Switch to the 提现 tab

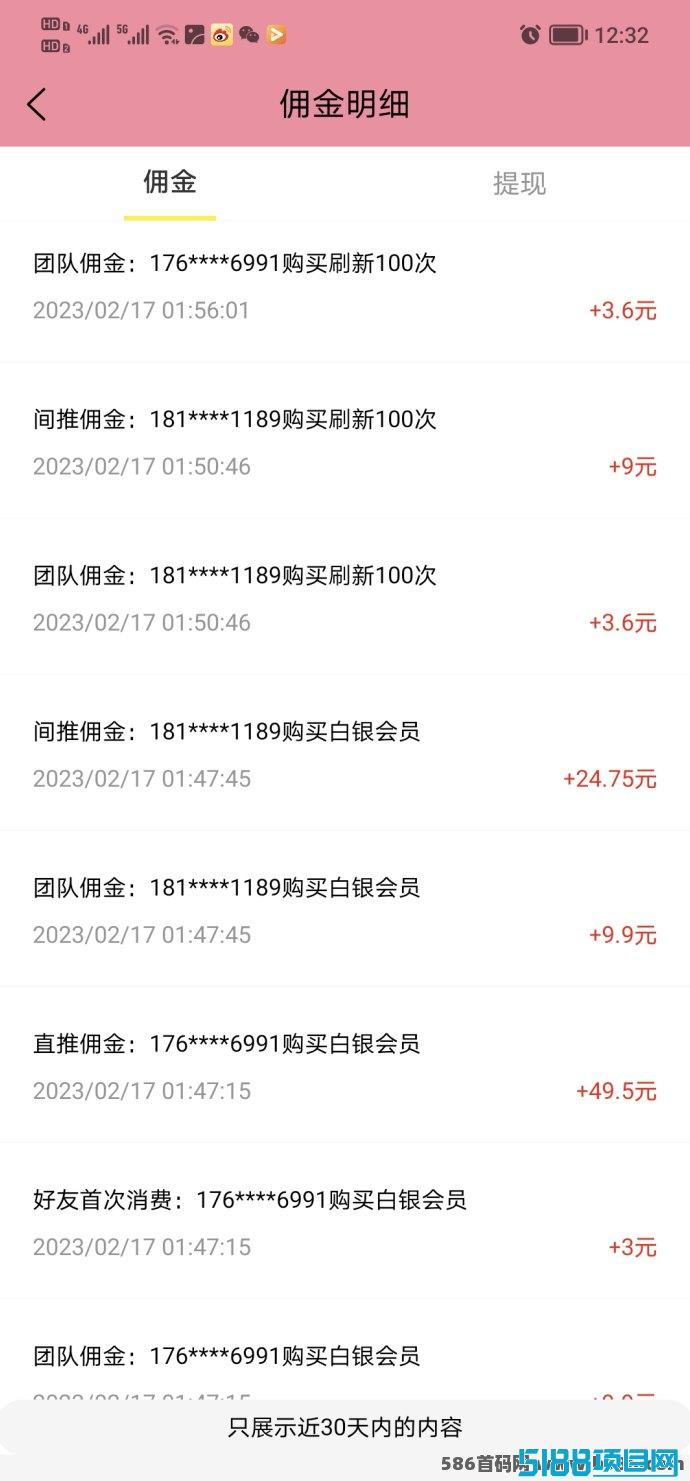click(519, 184)
